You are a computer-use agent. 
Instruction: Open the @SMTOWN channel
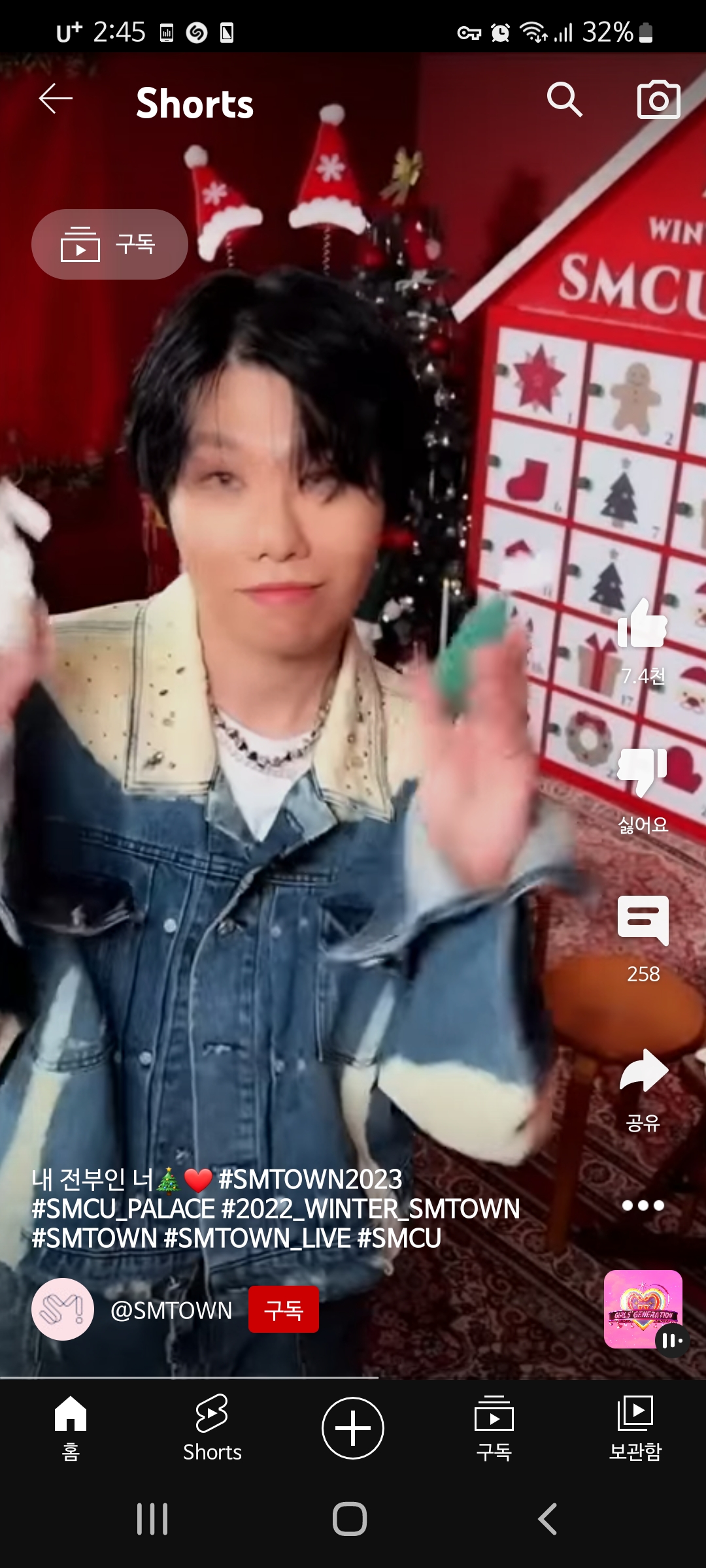coord(171,1310)
